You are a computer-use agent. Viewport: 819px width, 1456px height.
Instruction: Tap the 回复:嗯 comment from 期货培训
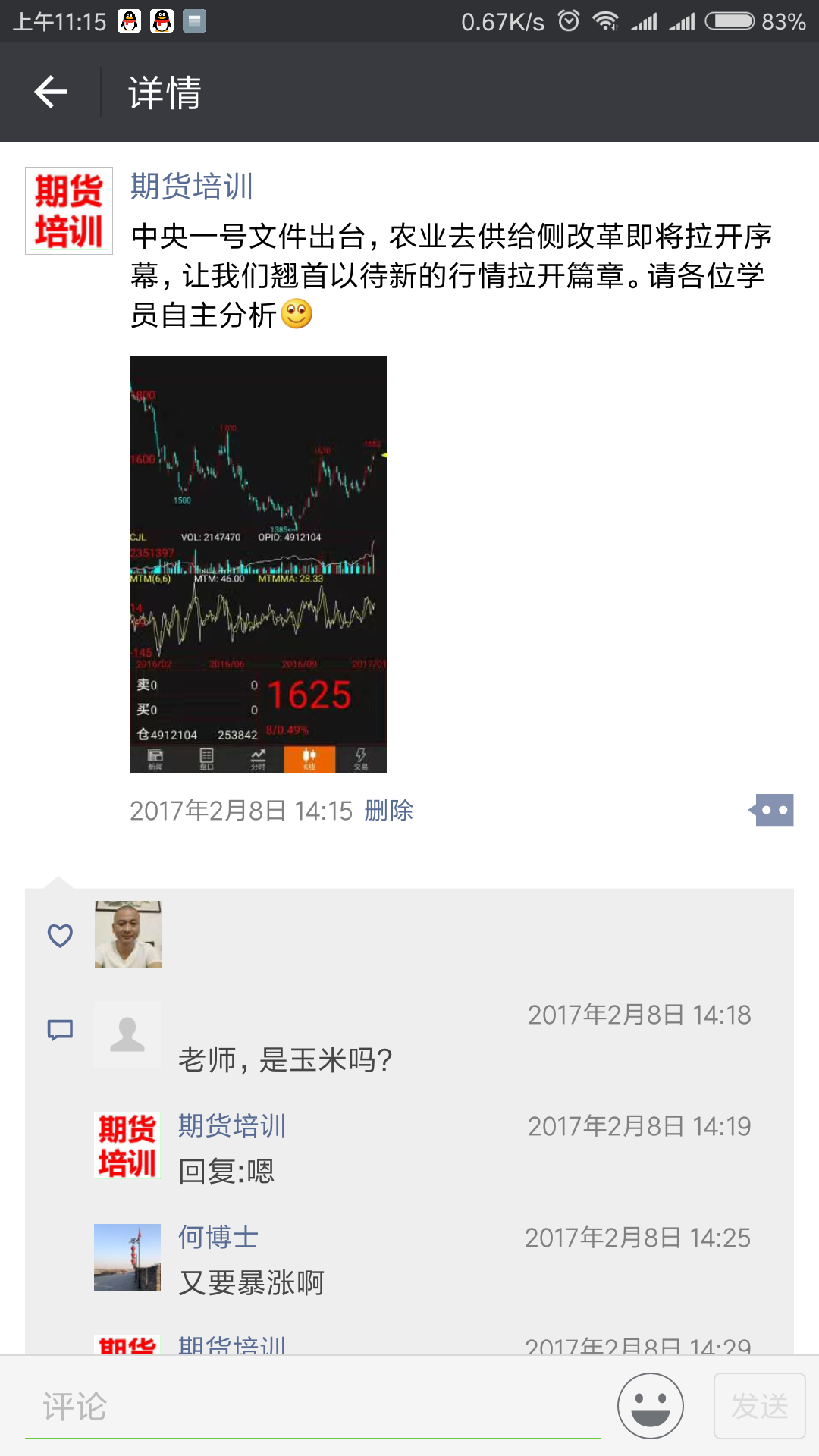pyautogui.click(x=227, y=1172)
